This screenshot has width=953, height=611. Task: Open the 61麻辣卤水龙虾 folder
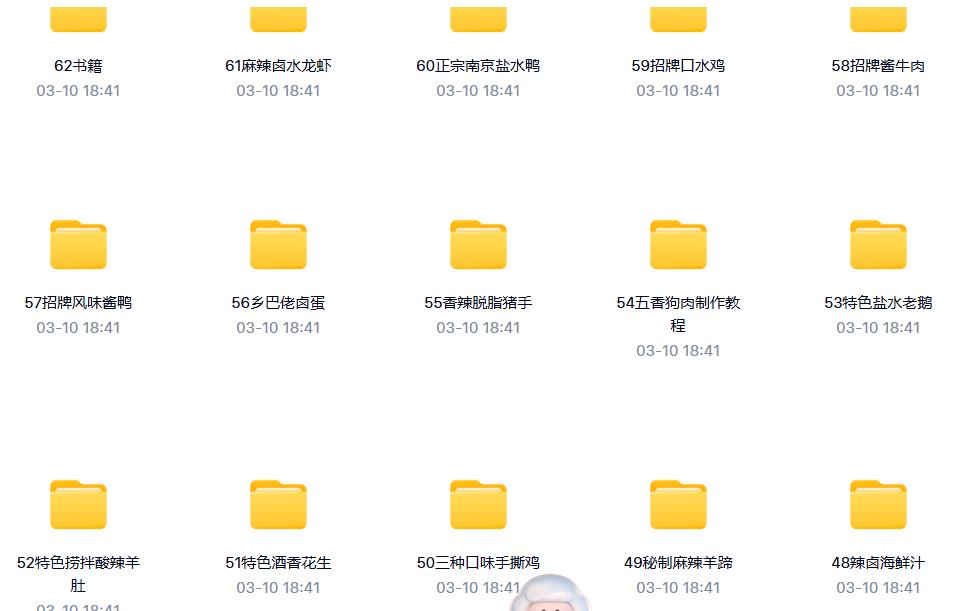[x=278, y=20]
